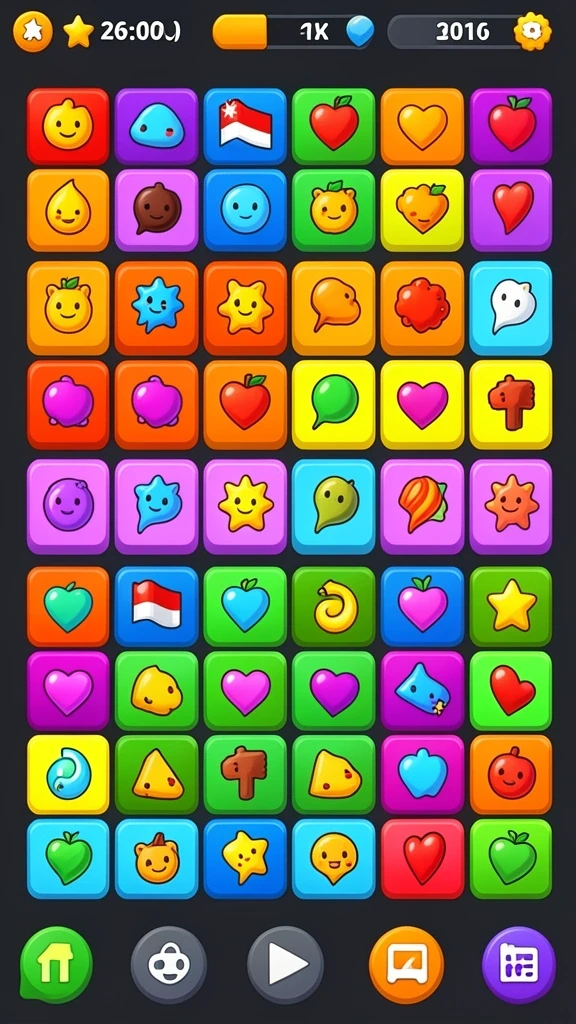Select the brown speech bubble face tile
This screenshot has width=576, height=1024.
pyautogui.click(x=157, y=210)
